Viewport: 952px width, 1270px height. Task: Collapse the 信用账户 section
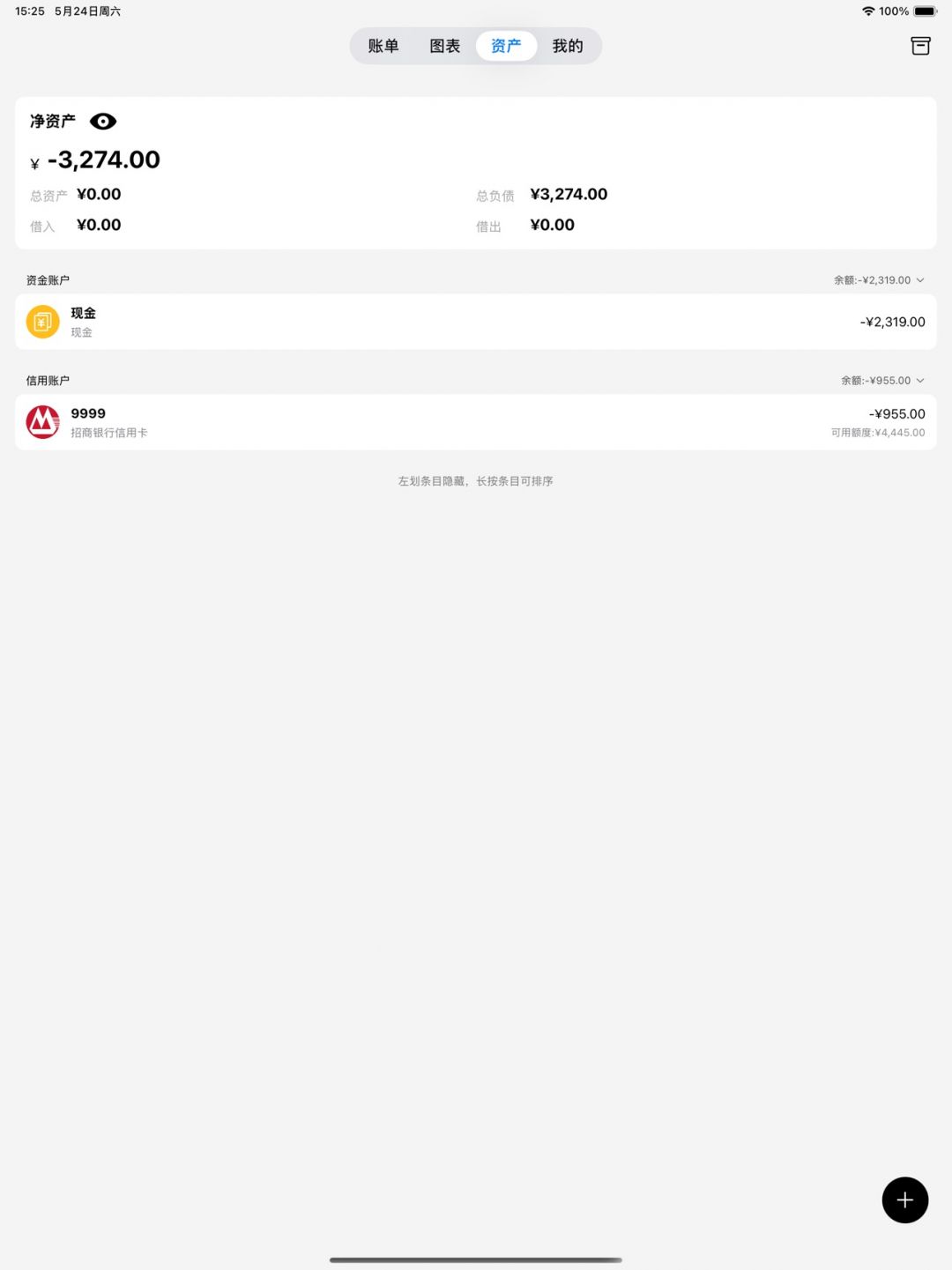919,381
